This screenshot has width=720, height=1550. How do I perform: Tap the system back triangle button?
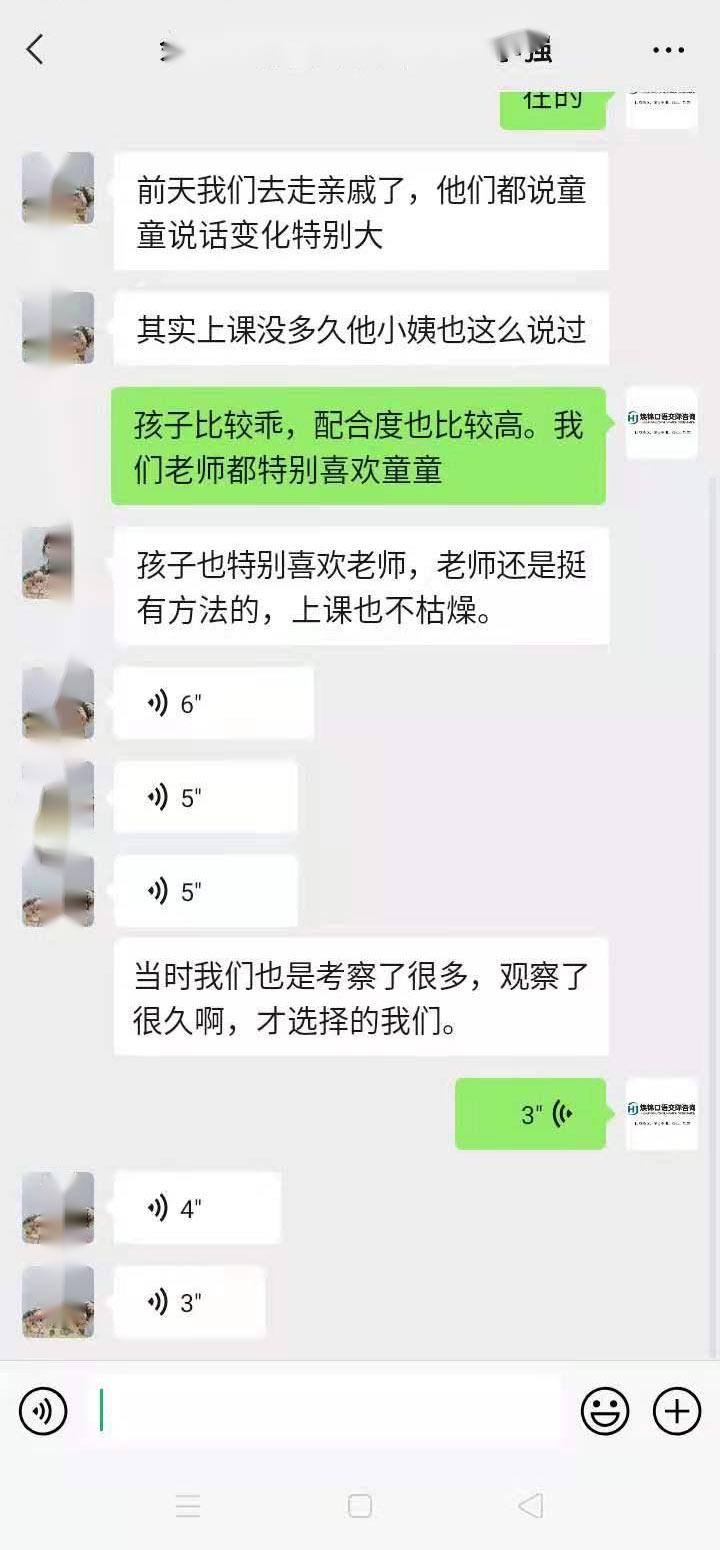click(531, 1506)
